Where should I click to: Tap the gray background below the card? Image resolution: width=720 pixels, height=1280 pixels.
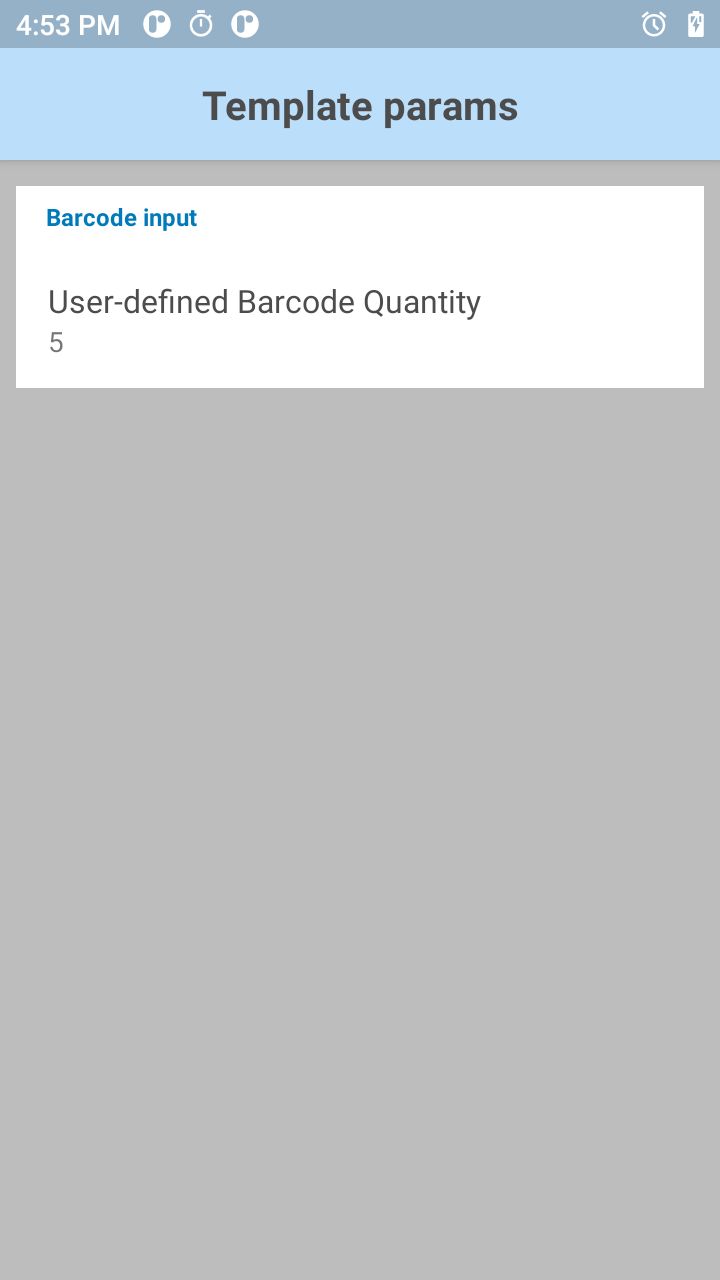(x=360, y=700)
